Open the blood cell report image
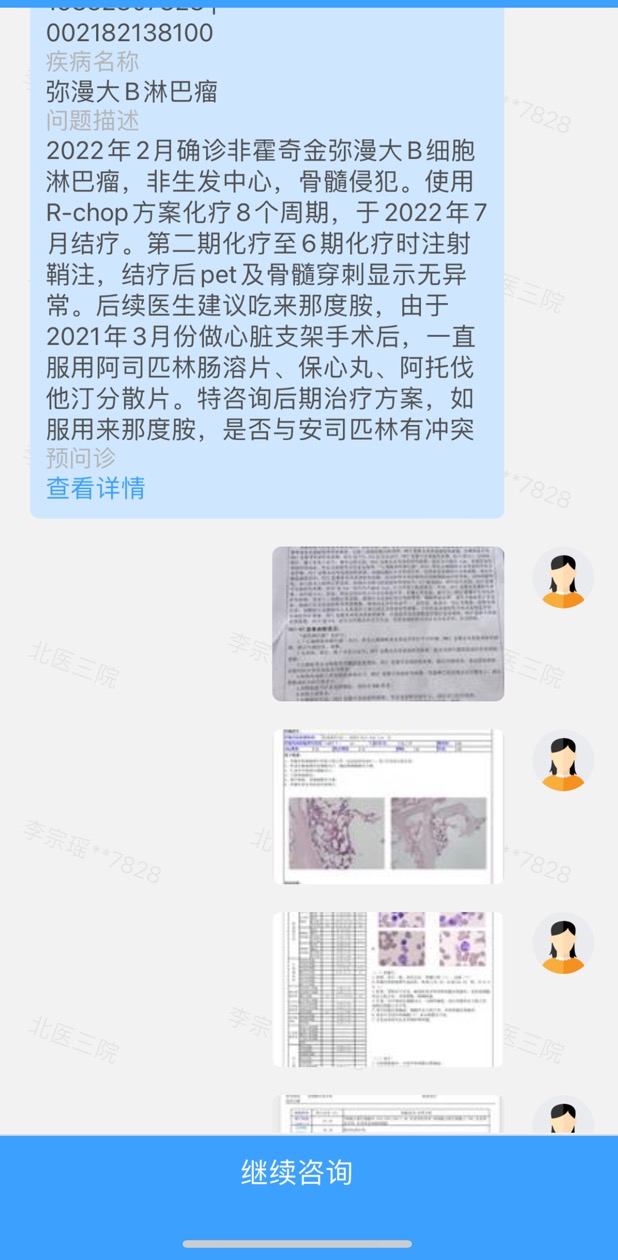 (388, 989)
